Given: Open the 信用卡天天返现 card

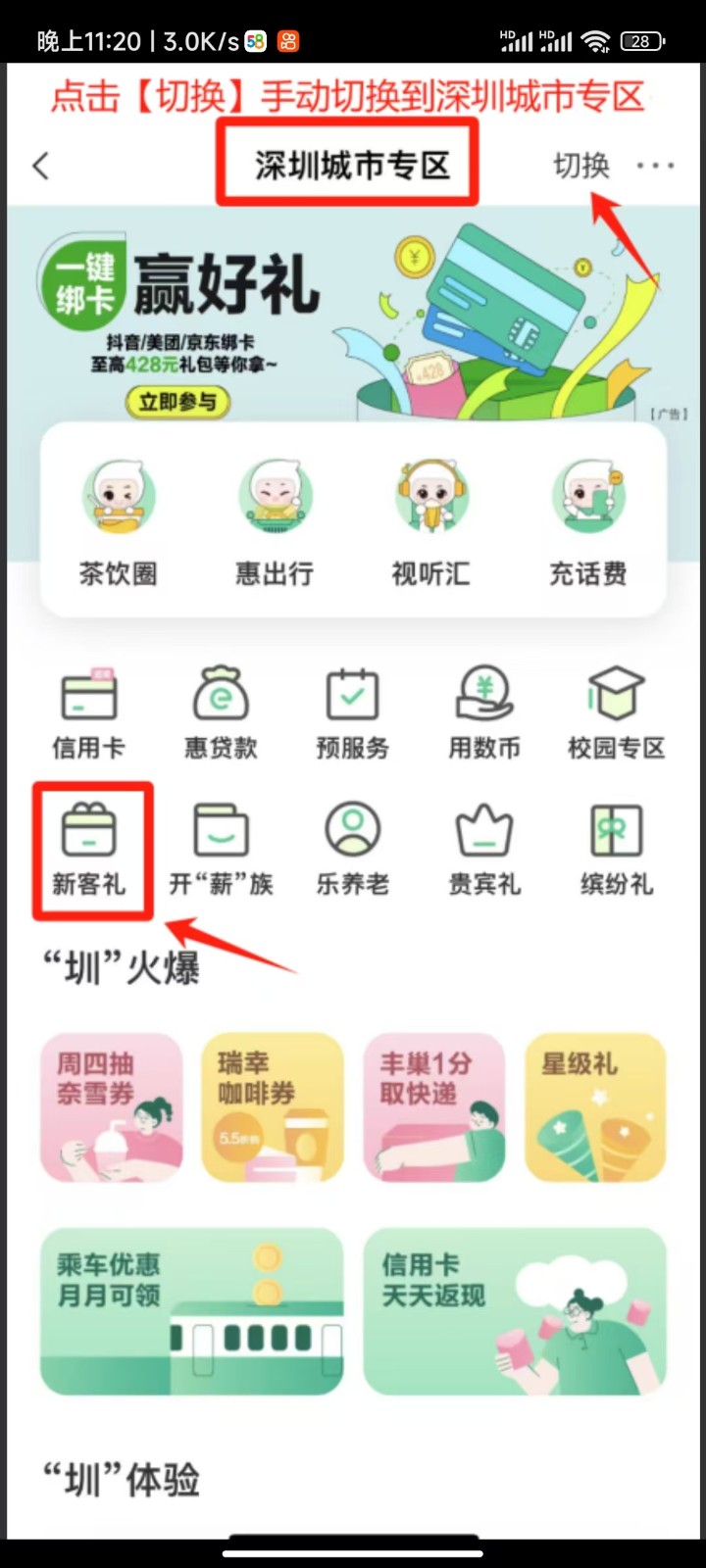Looking at the screenshot, I should [515, 1310].
